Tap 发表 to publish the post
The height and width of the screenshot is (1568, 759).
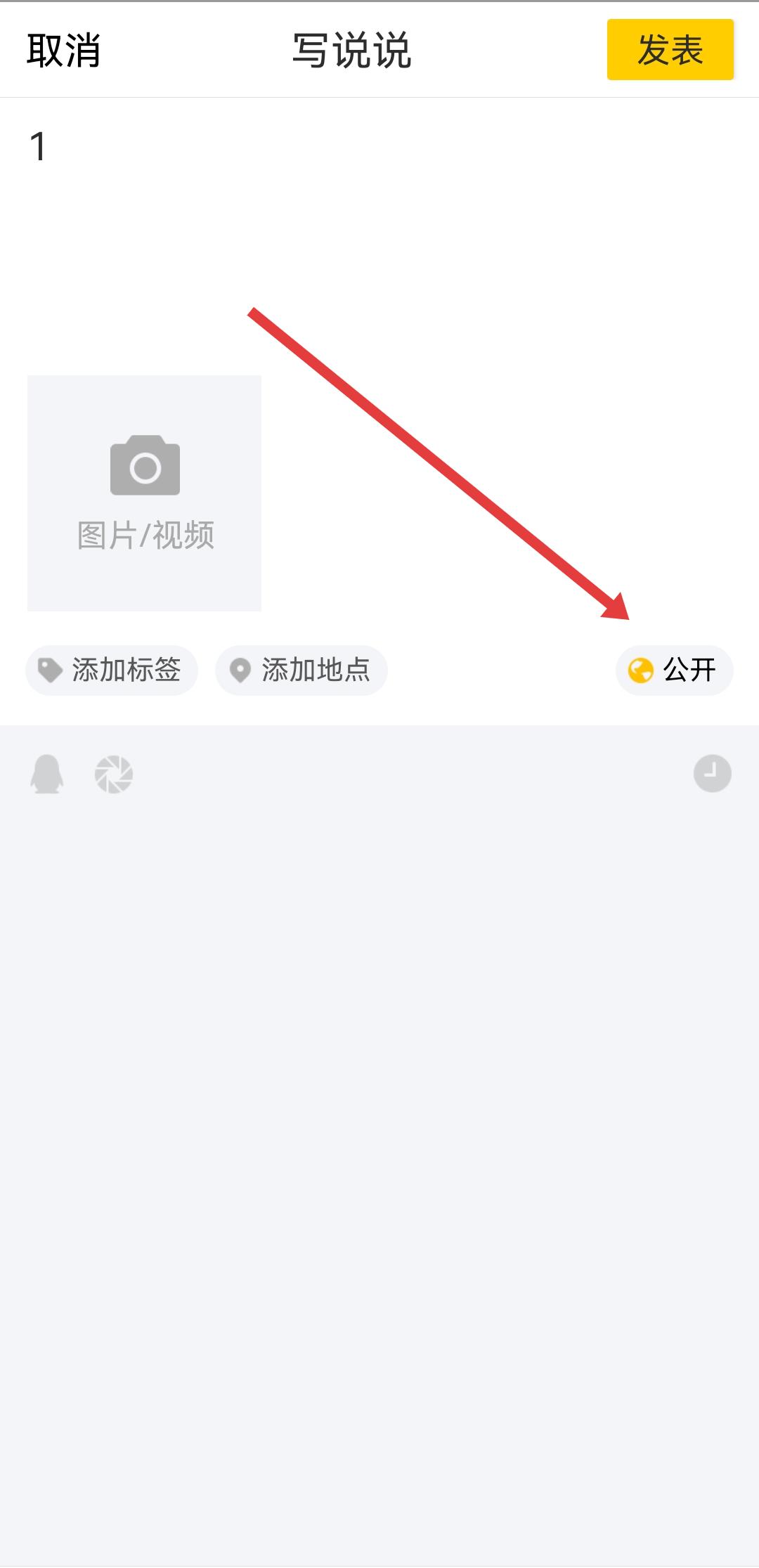pyautogui.click(x=670, y=50)
